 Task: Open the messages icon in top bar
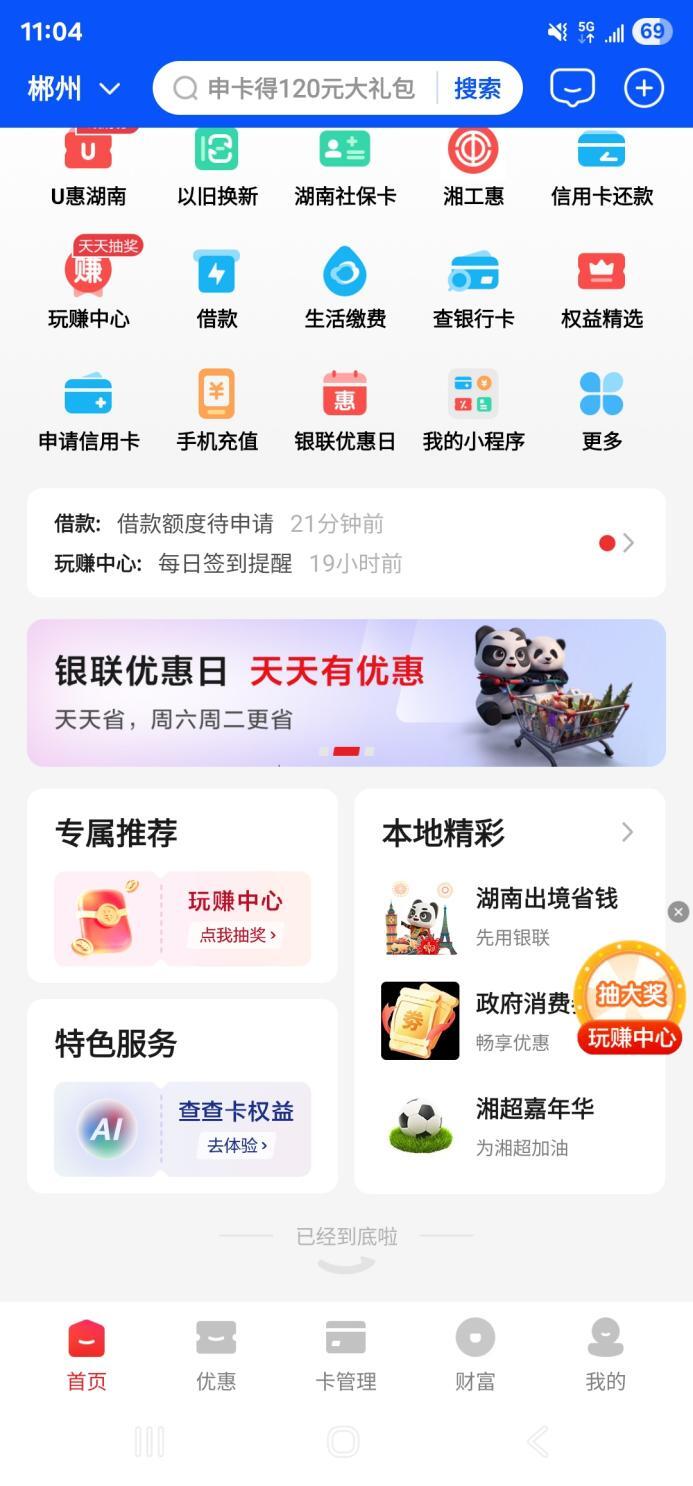(572, 88)
